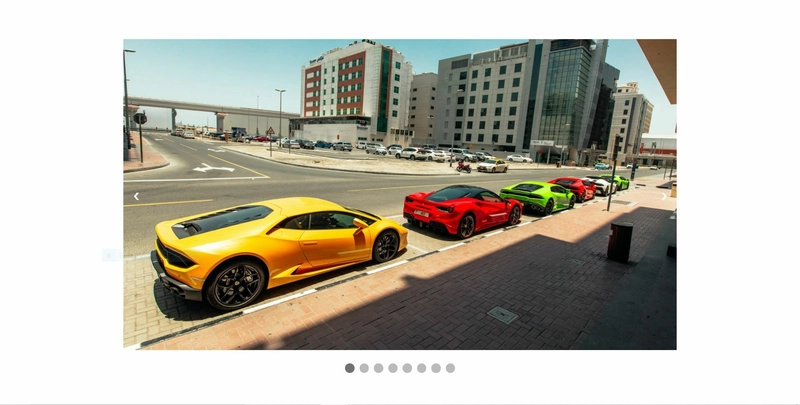Go to the previous slide arrow
Image resolution: width=800 pixels, height=405 pixels.
point(136,196)
